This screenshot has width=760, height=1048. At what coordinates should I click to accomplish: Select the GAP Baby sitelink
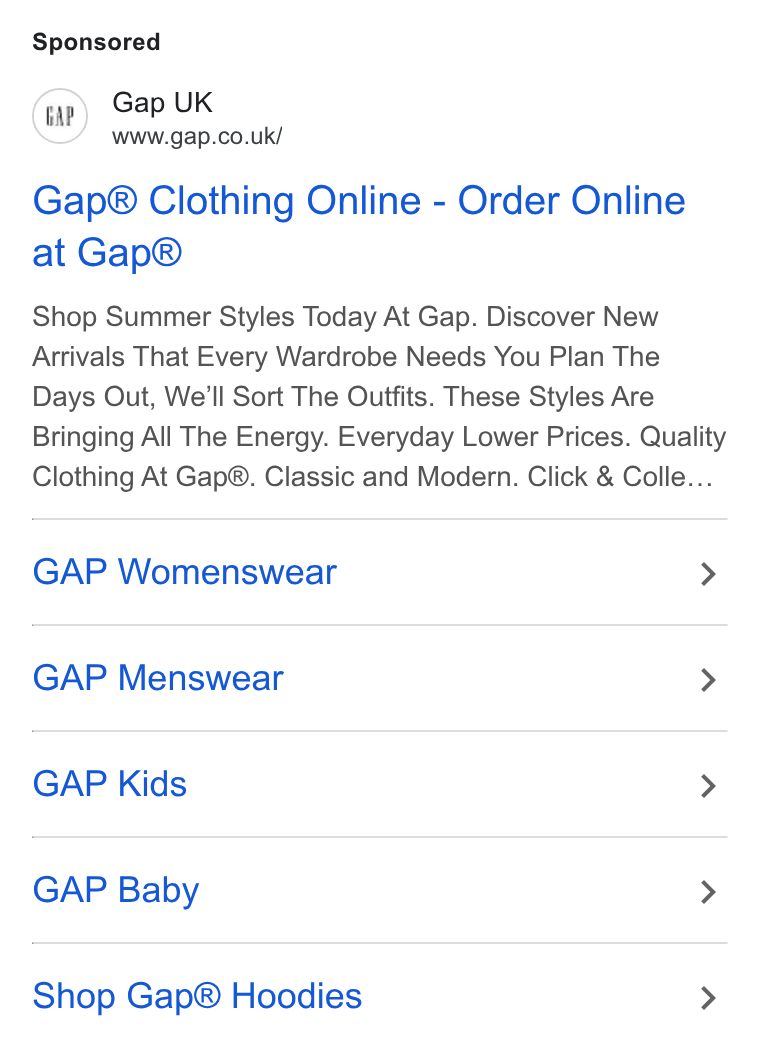[x=380, y=890]
